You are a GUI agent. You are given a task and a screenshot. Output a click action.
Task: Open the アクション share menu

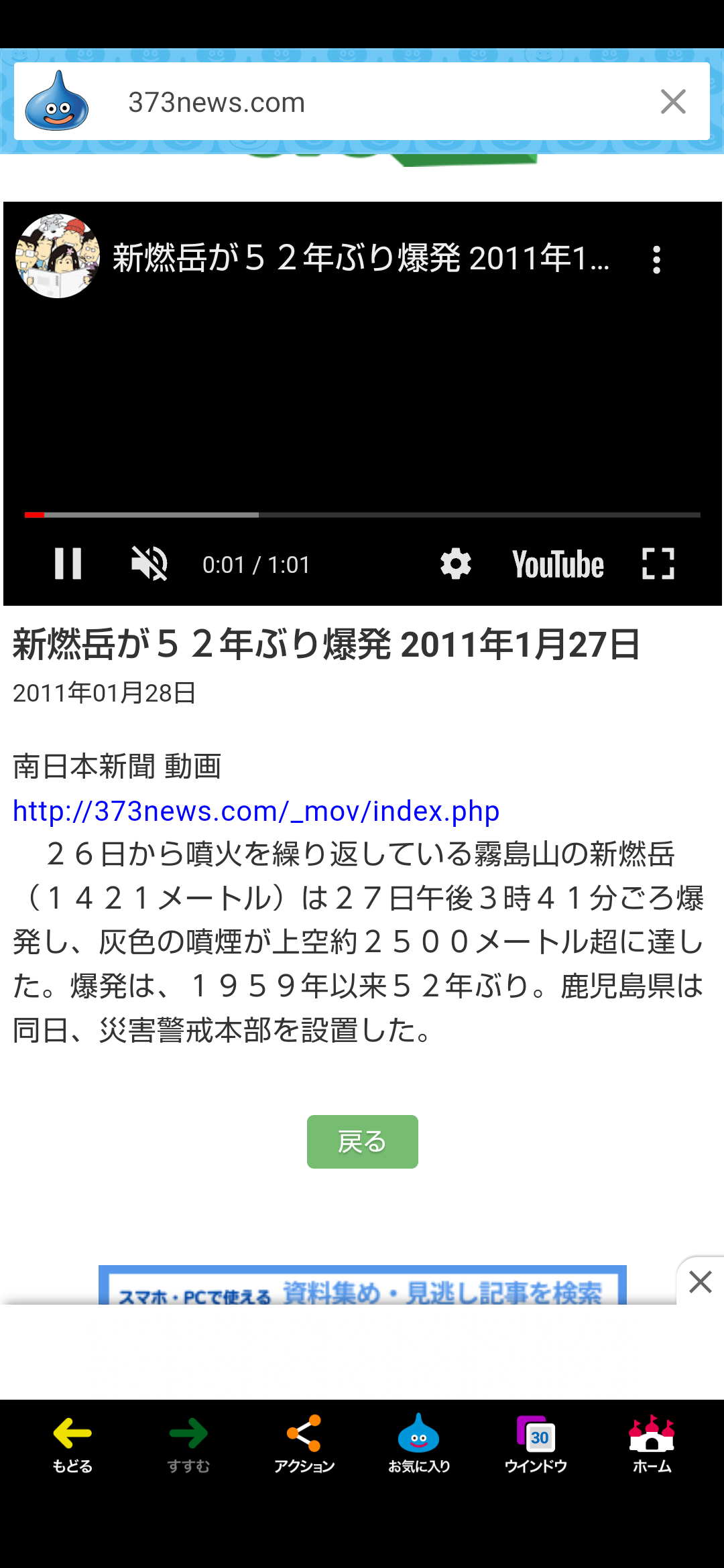click(x=304, y=1443)
